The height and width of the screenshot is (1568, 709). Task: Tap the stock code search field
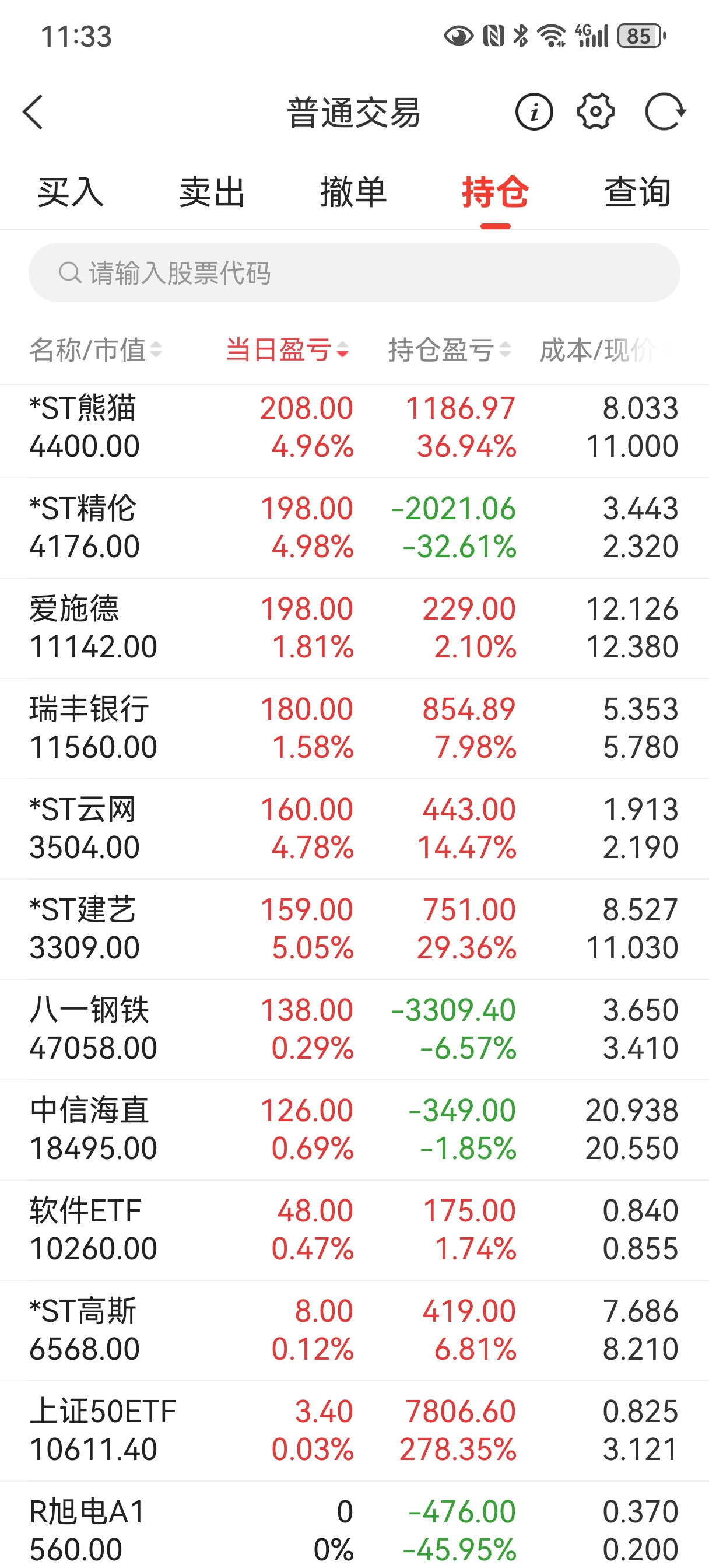pyautogui.click(x=353, y=272)
